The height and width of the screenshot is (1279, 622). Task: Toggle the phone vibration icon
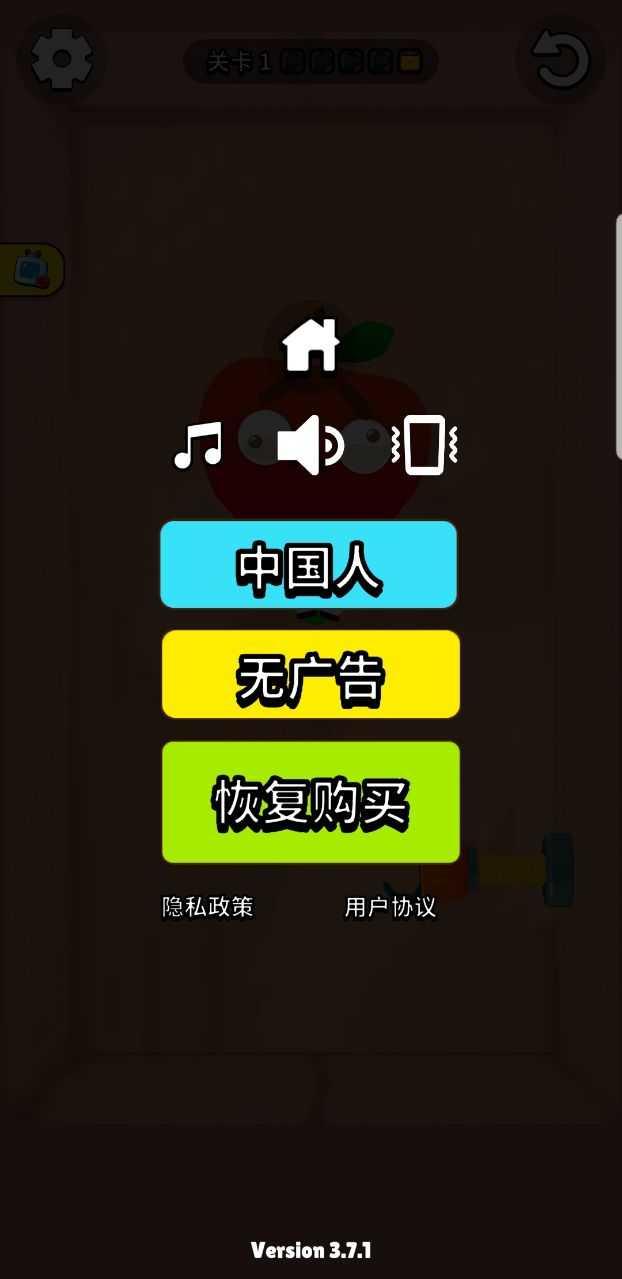[424, 445]
